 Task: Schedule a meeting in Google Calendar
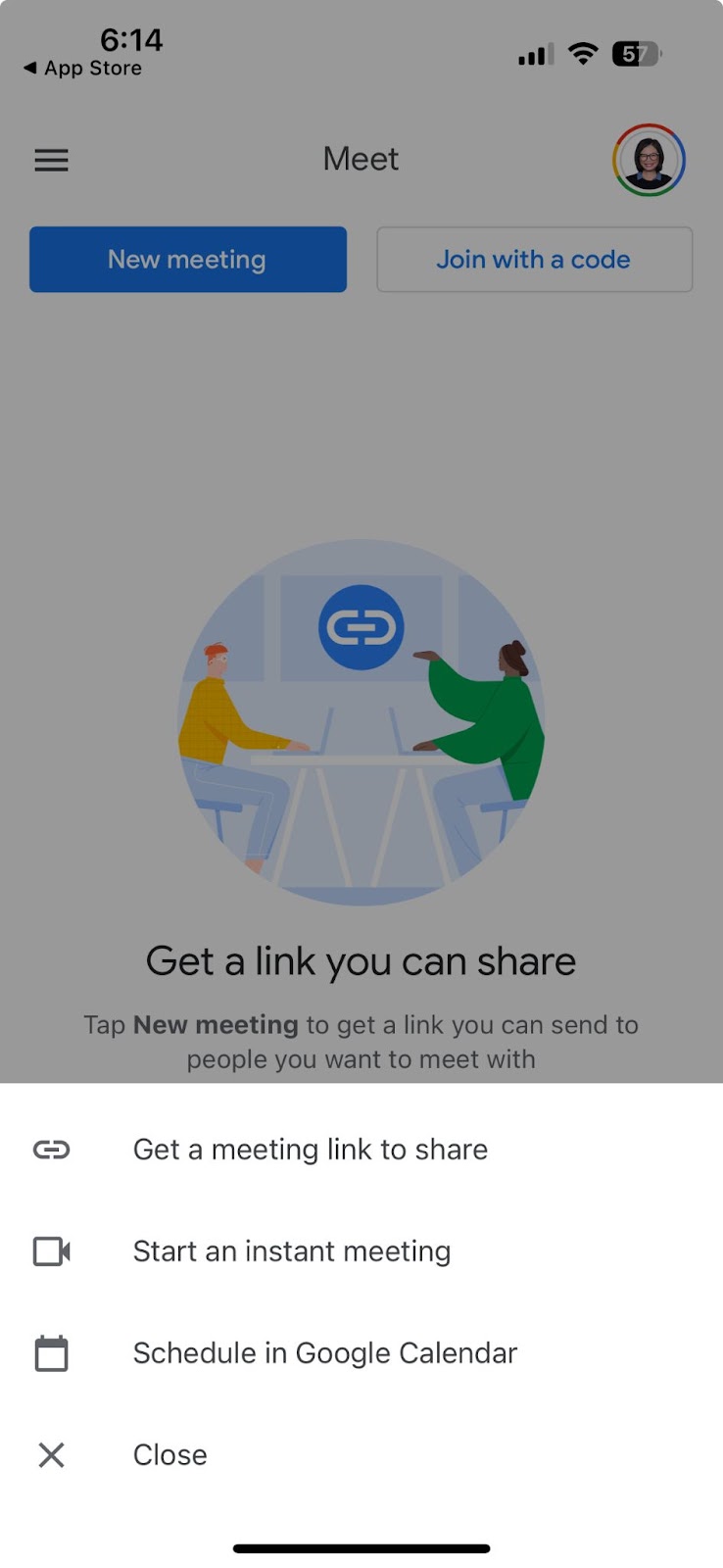[324, 1353]
